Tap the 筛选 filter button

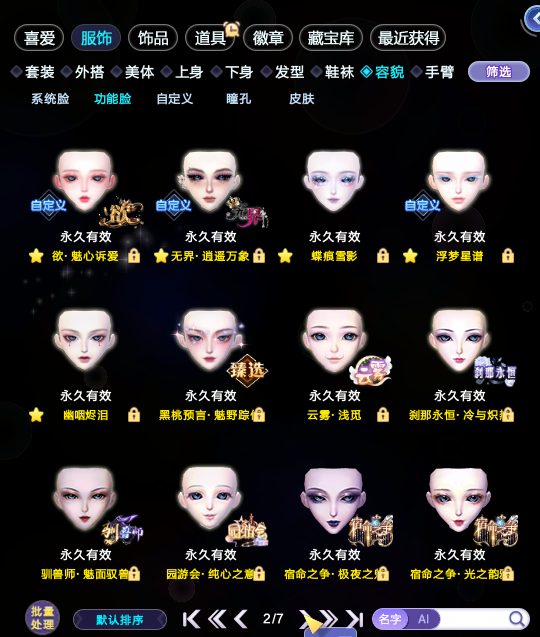pos(499,72)
